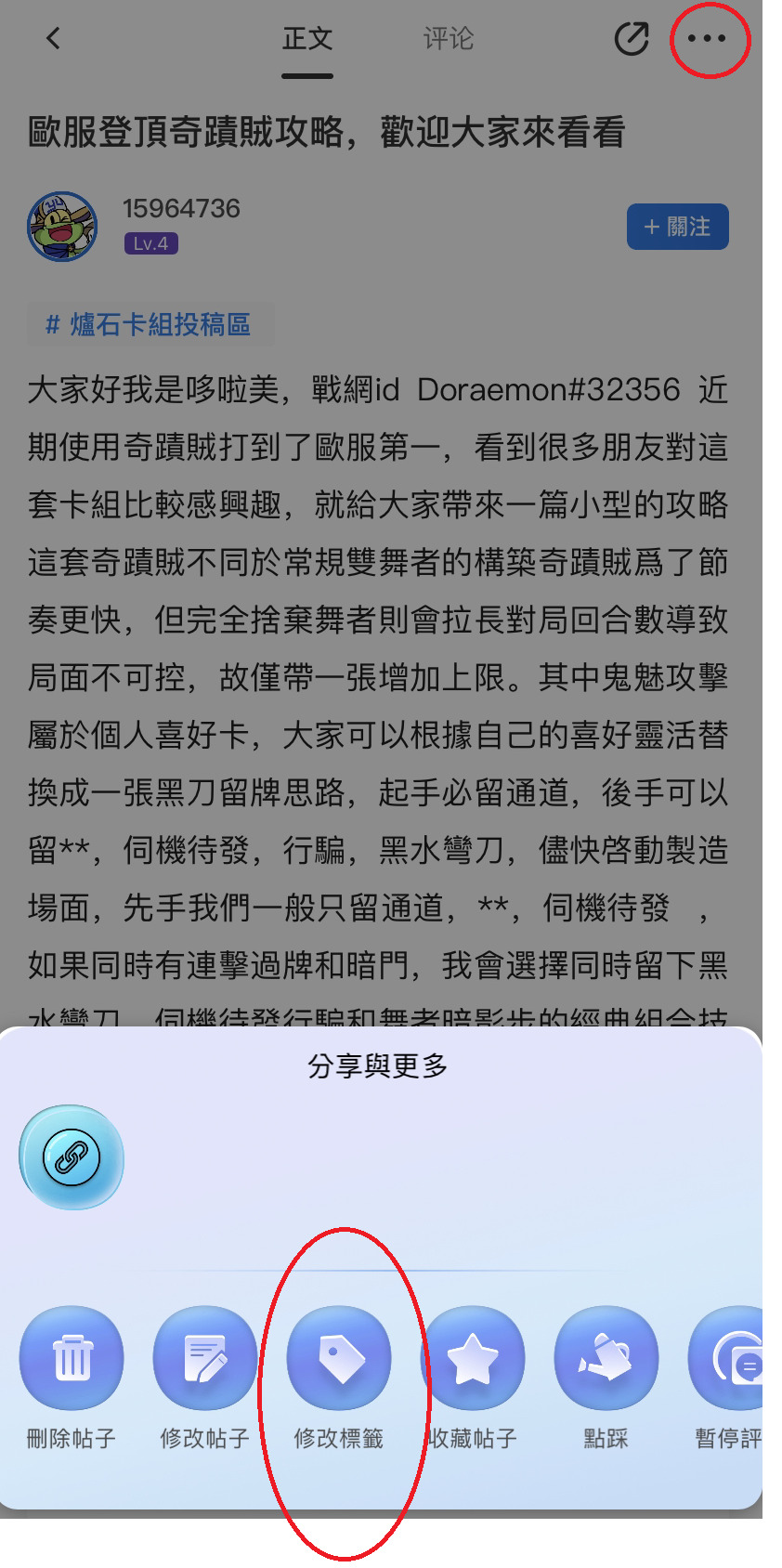Go back with the top-left arrow
Screen dimensions: 782x1568
pyautogui.click(x=54, y=38)
